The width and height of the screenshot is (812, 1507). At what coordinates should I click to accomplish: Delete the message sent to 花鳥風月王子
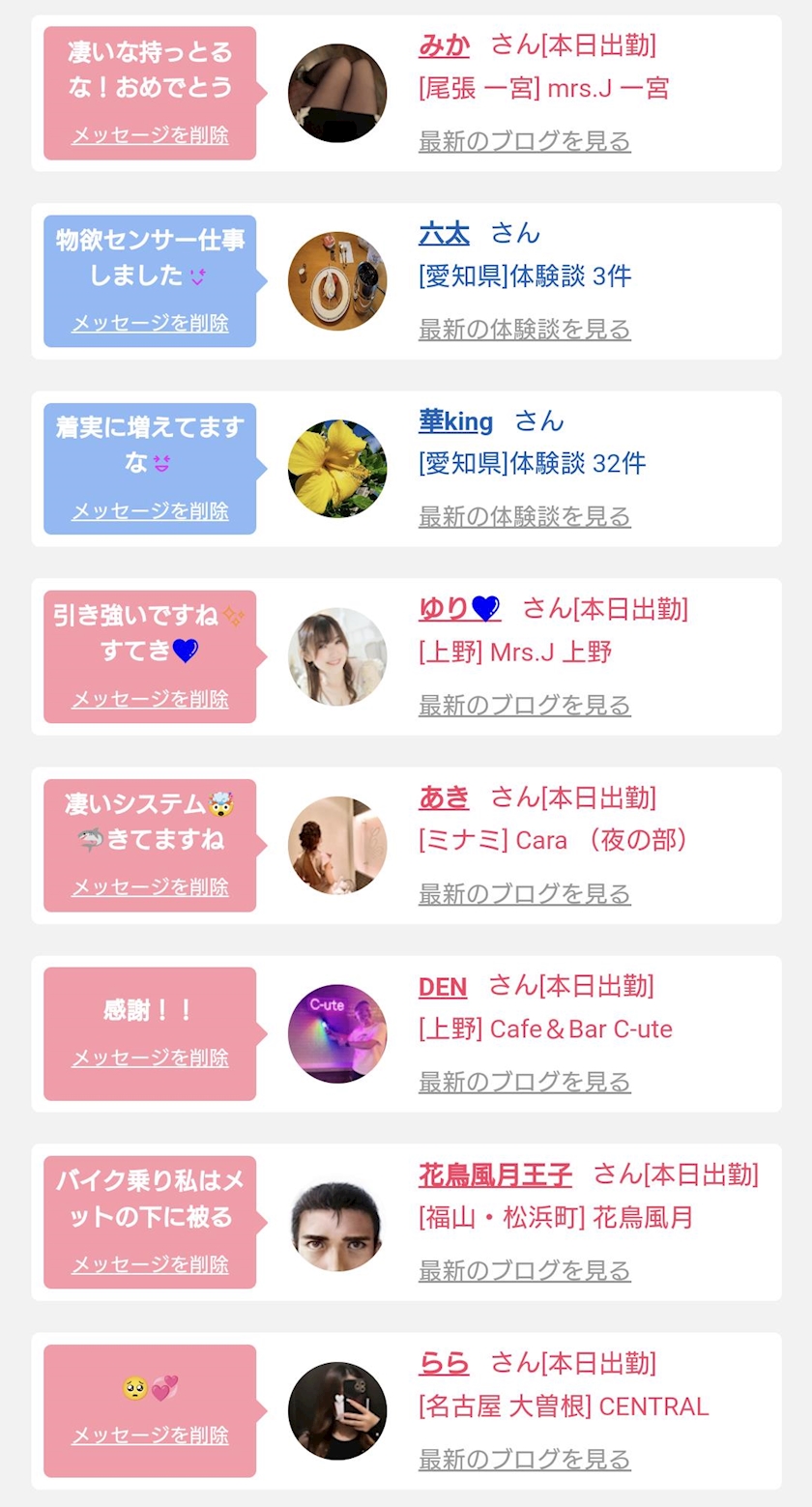pos(150,1264)
